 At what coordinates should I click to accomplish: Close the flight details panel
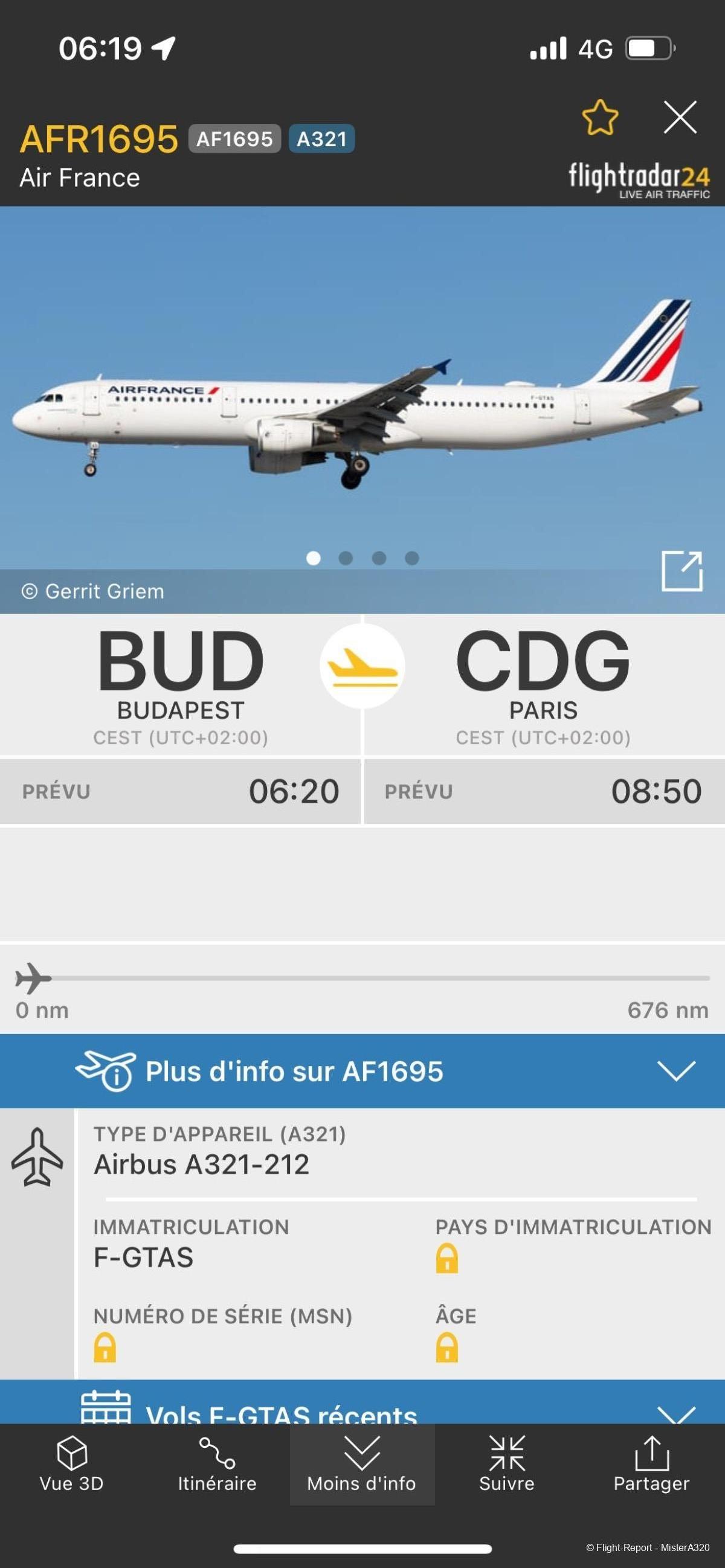click(679, 117)
